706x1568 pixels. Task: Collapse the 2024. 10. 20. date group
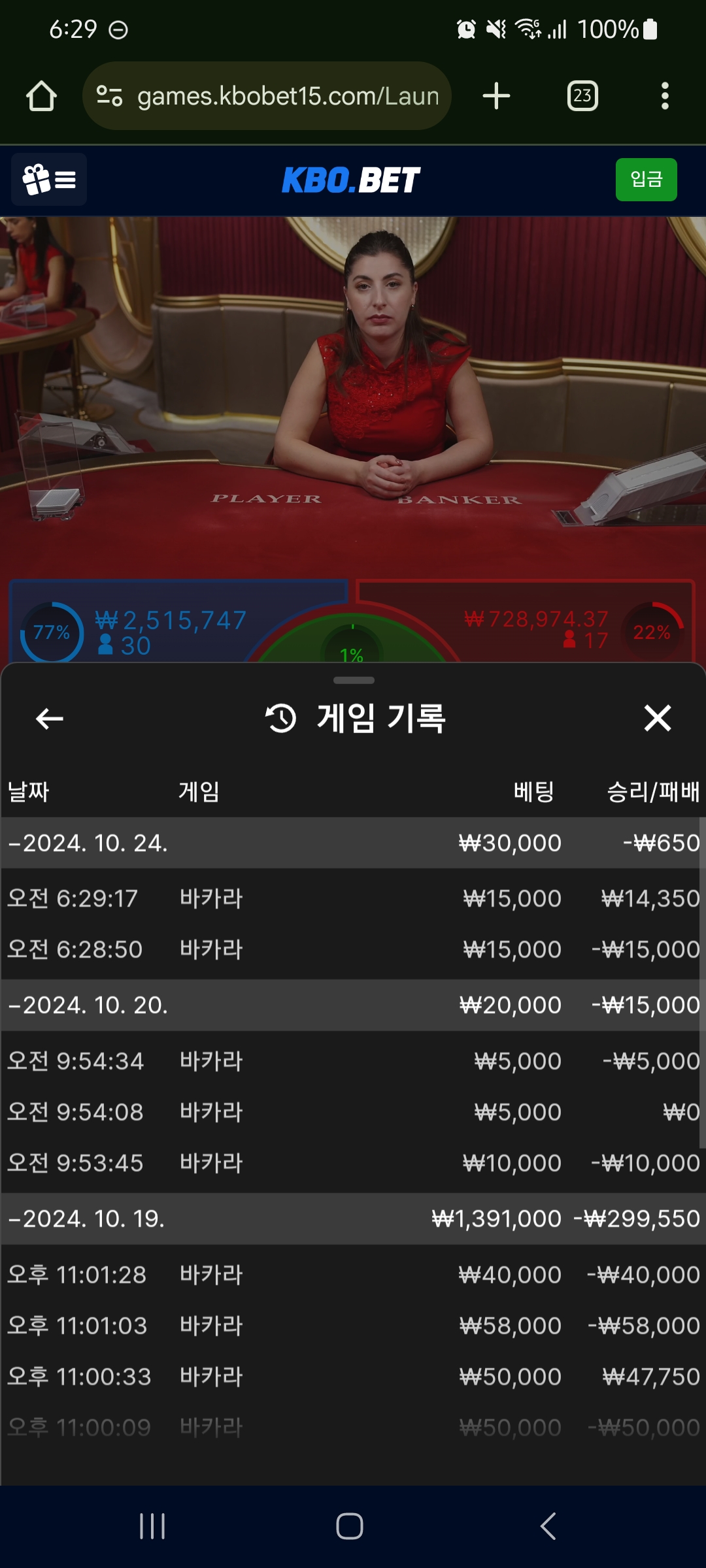pyautogui.click(x=88, y=1005)
